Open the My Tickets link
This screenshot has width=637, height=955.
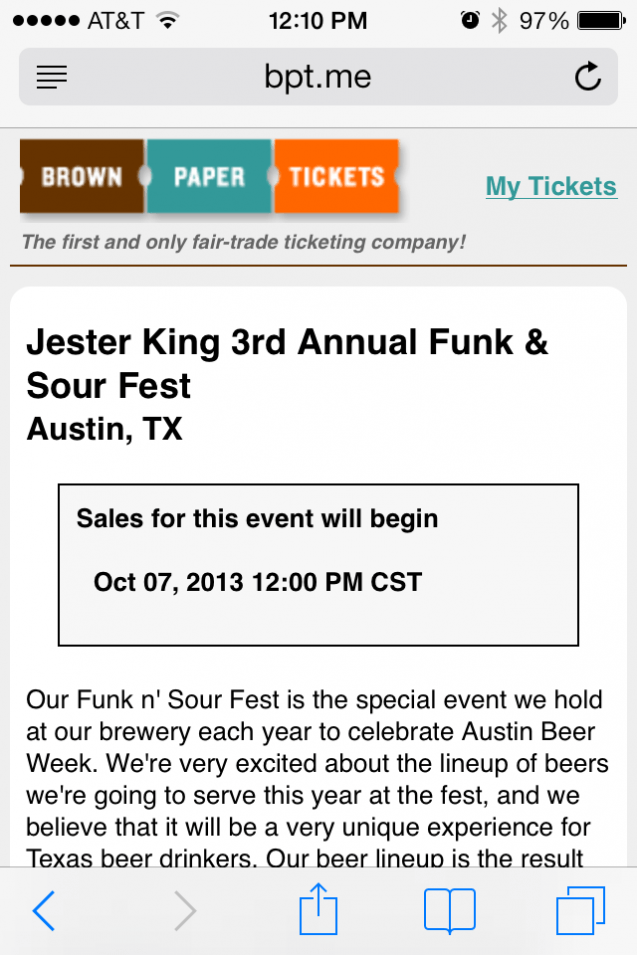tap(551, 186)
